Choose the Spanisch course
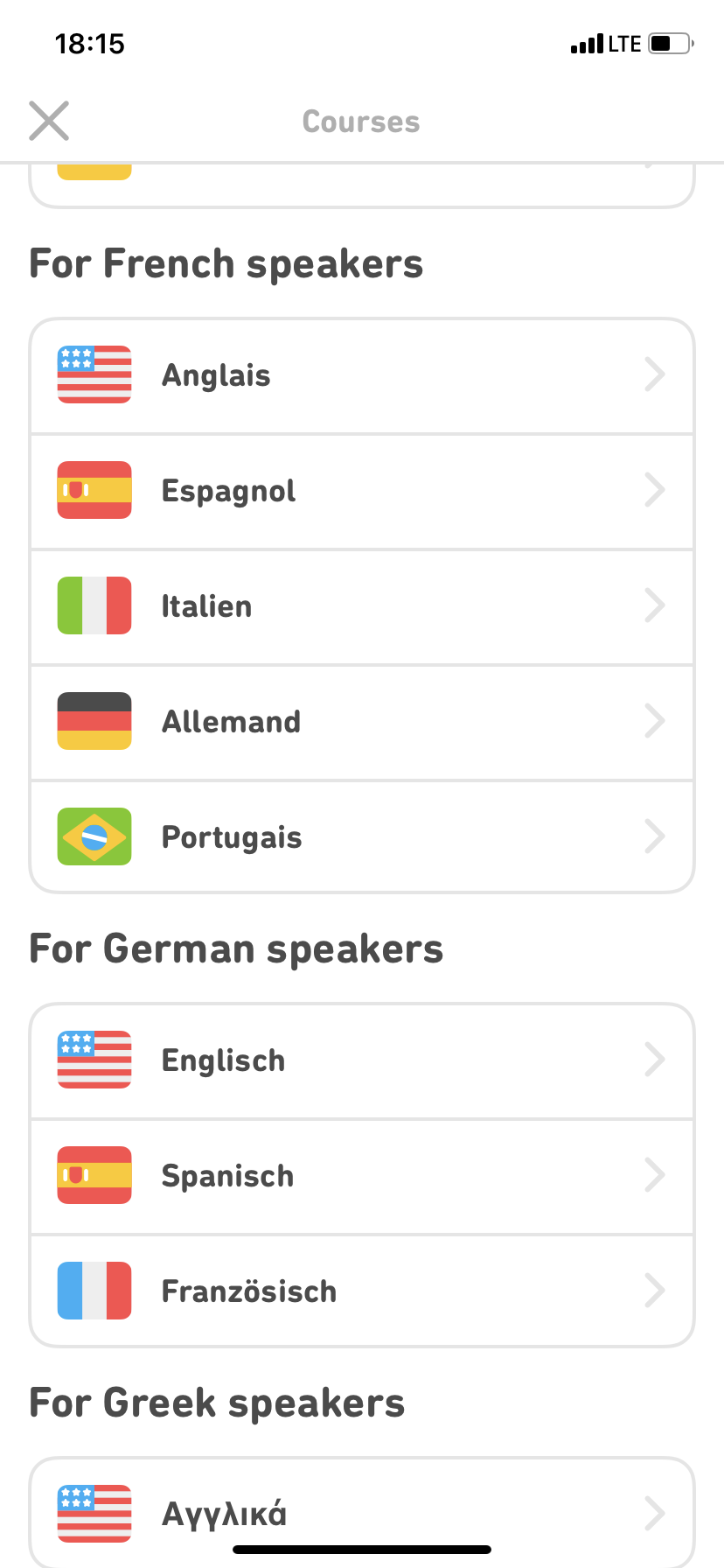 click(362, 1176)
